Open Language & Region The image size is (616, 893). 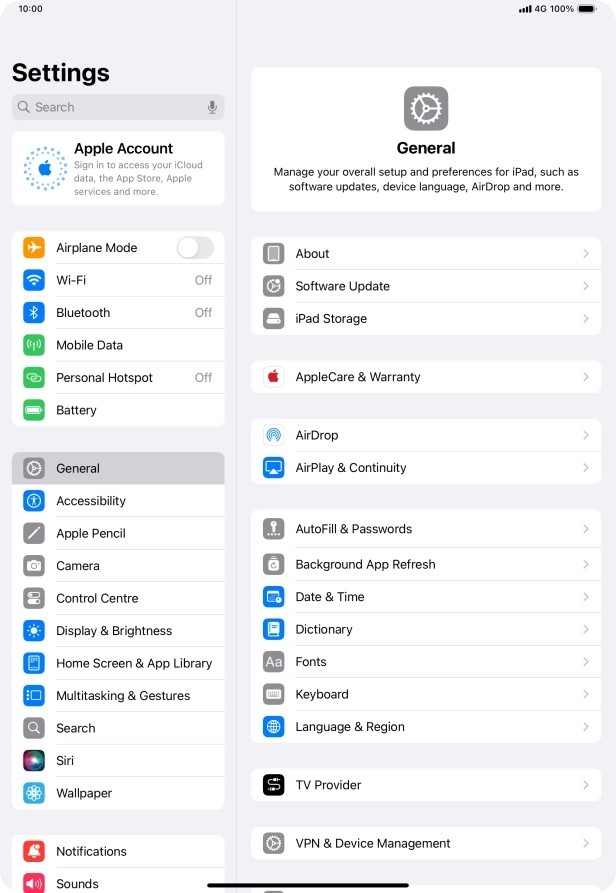pos(426,727)
